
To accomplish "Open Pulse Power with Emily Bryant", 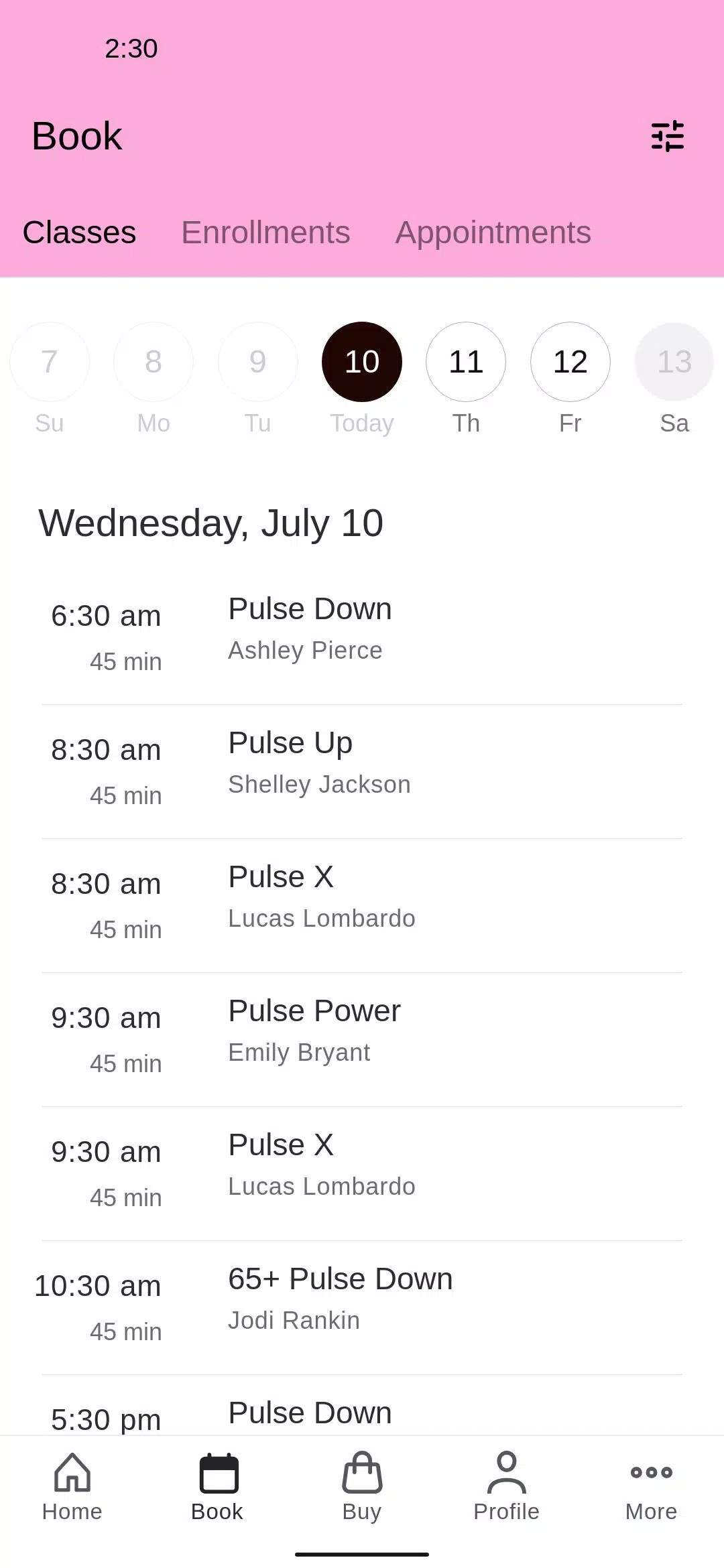I will 362,1039.
